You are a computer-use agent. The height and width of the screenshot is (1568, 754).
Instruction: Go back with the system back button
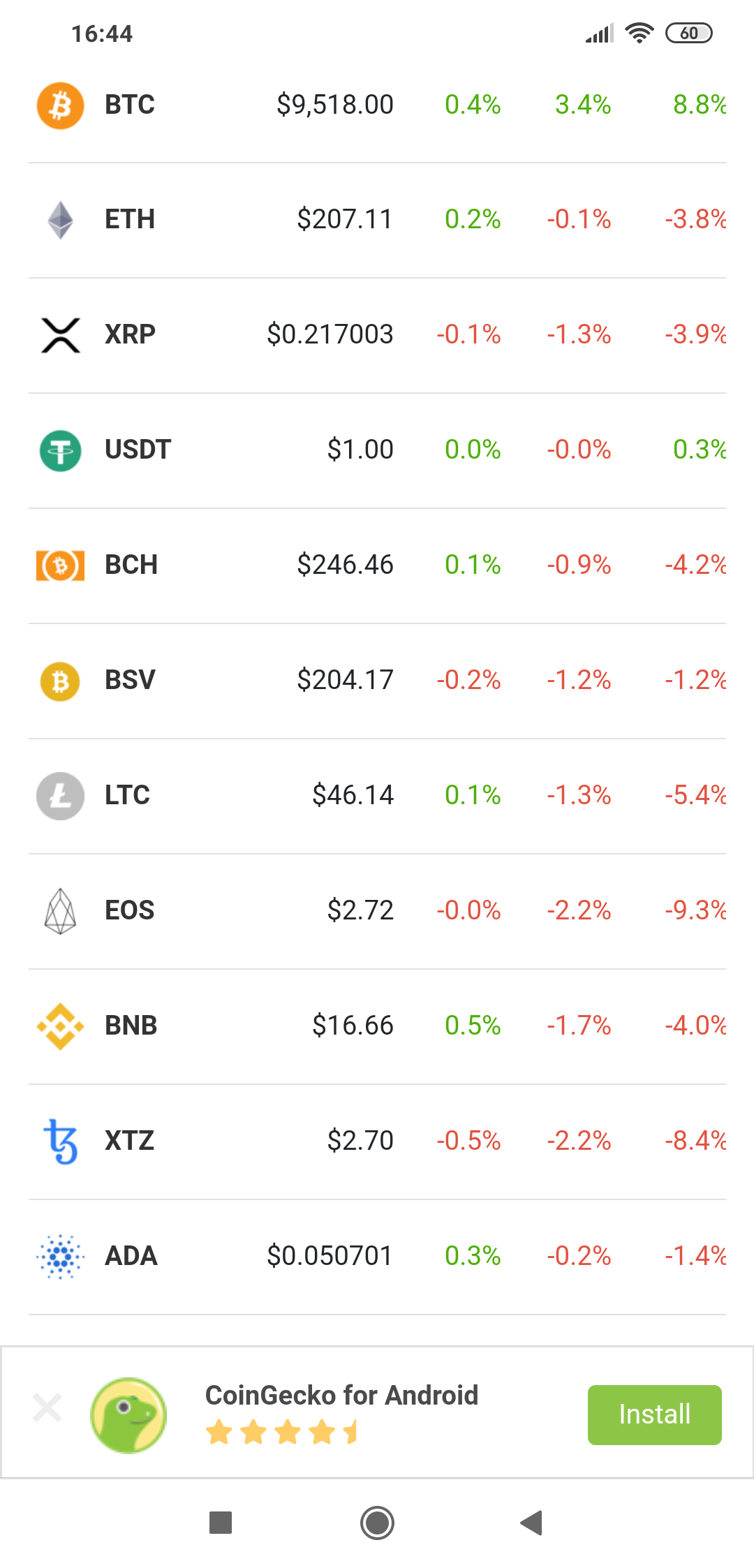(532, 1523)
